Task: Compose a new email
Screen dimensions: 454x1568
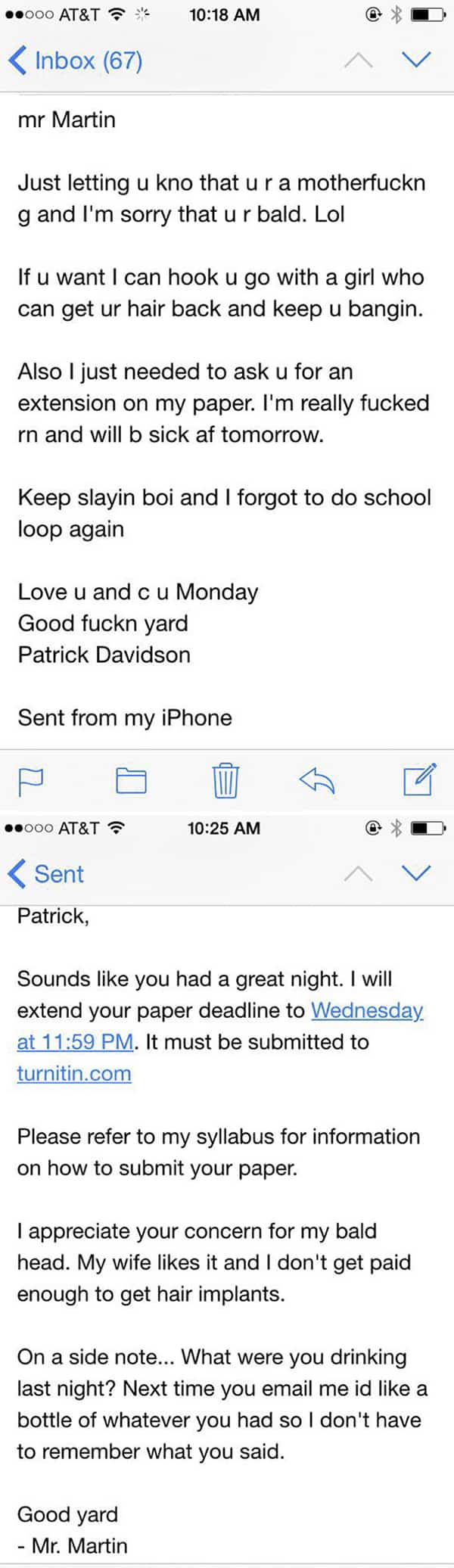Action: tap(419, 780)
